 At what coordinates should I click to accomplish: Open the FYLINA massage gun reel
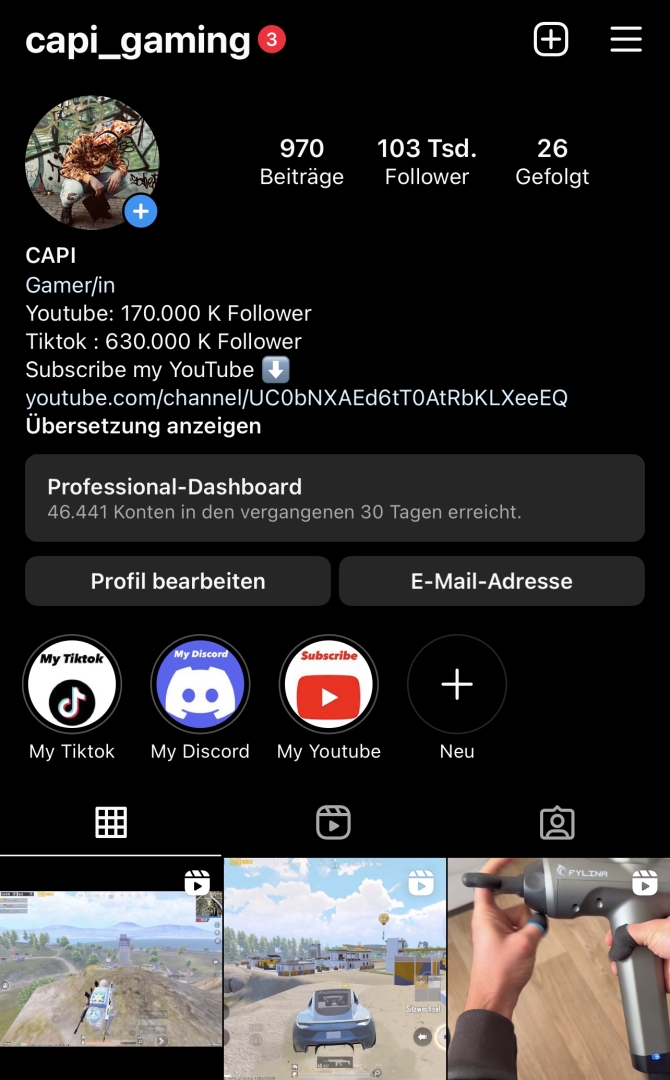point(559,968)
